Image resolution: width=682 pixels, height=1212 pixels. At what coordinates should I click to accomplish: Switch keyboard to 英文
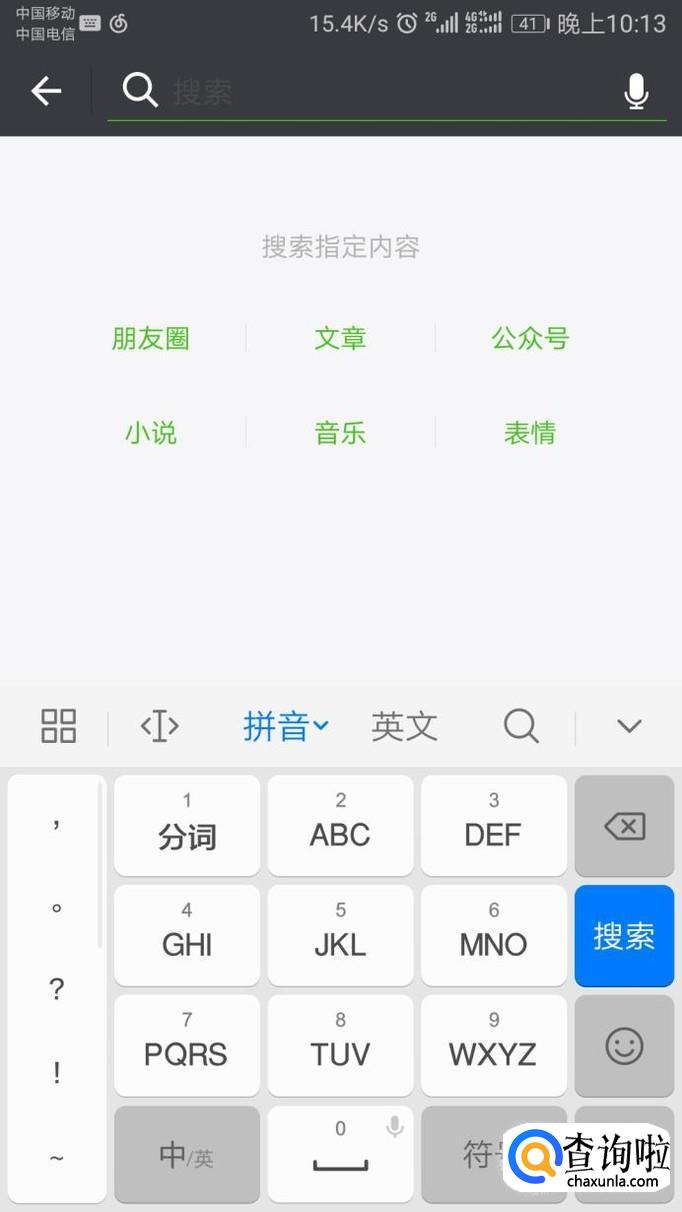click(404, 727)
